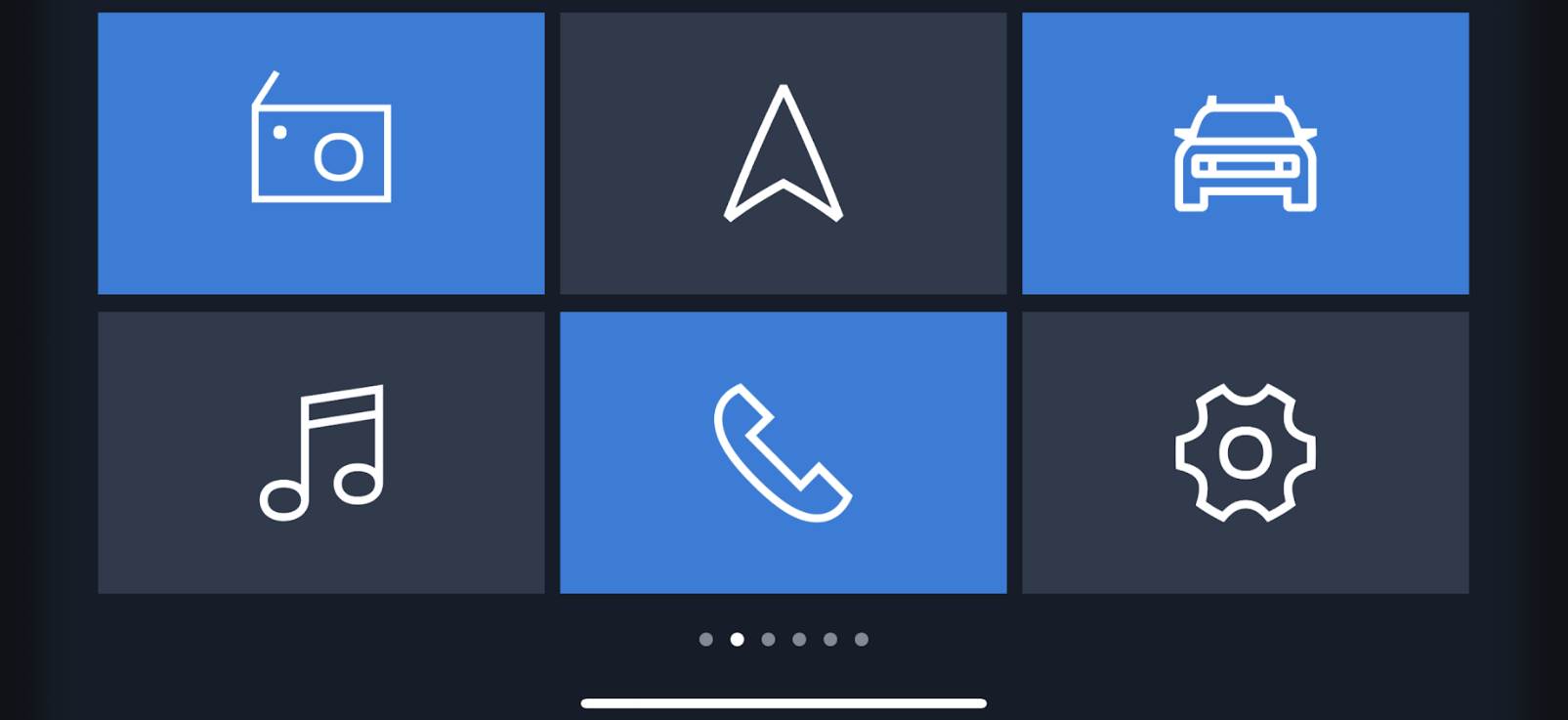1568x720 pixels.
Task: Launch navigation with the arrow tile
Action: [783, 153]
